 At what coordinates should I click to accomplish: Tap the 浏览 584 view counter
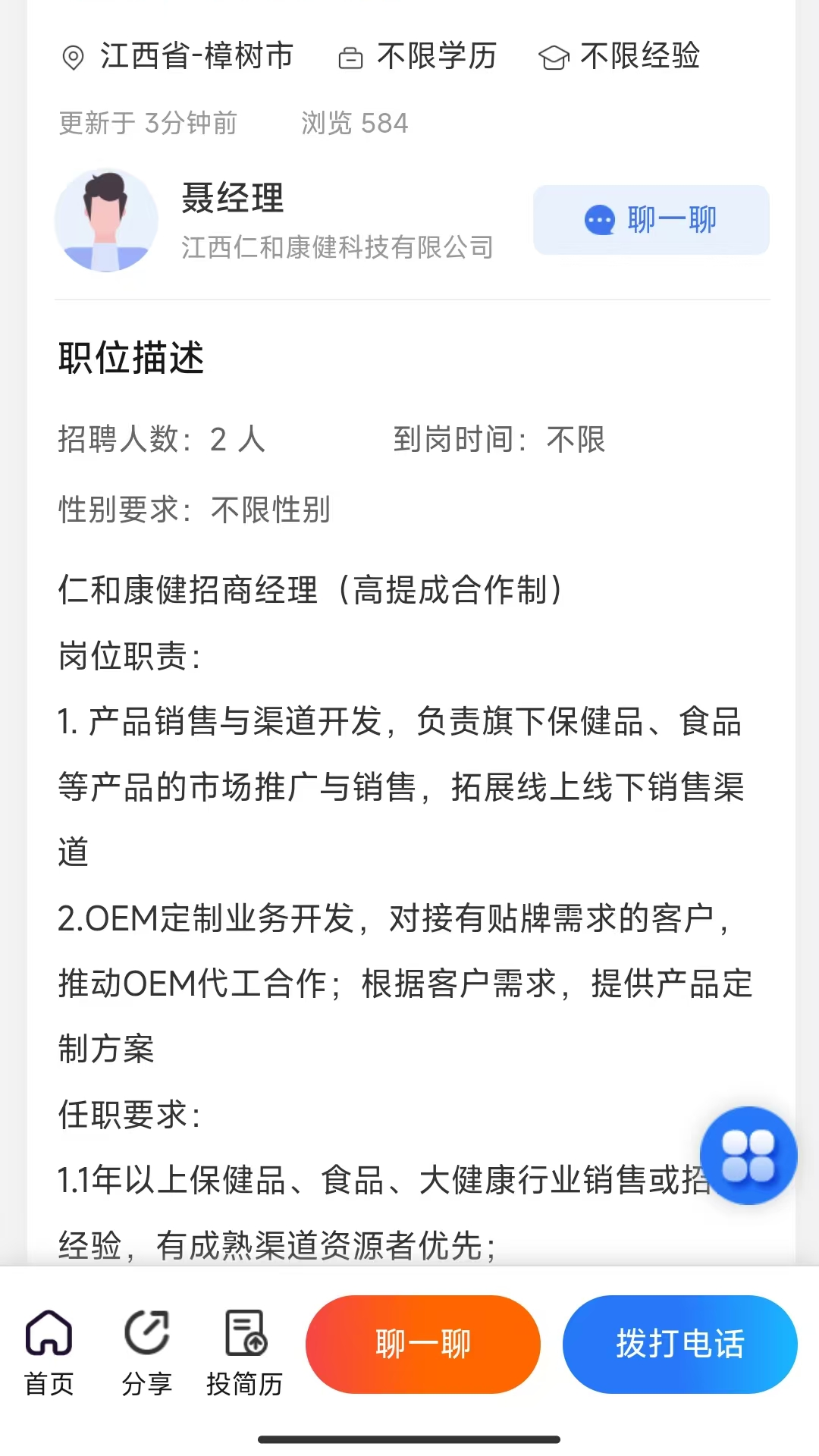pyautogui.click(x=353, y=123)
